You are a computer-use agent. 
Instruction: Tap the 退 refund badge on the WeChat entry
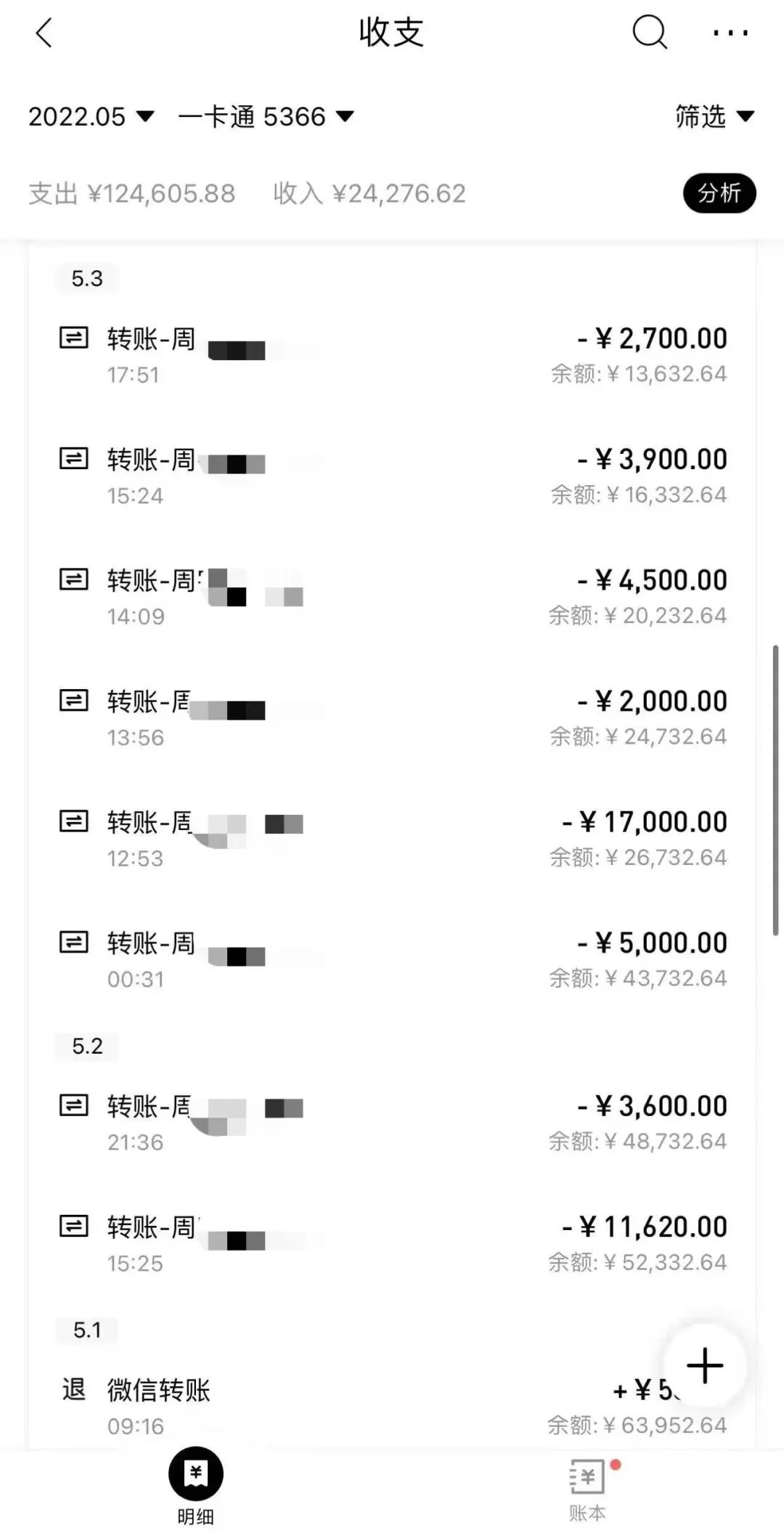click(x=73, y=1389)
